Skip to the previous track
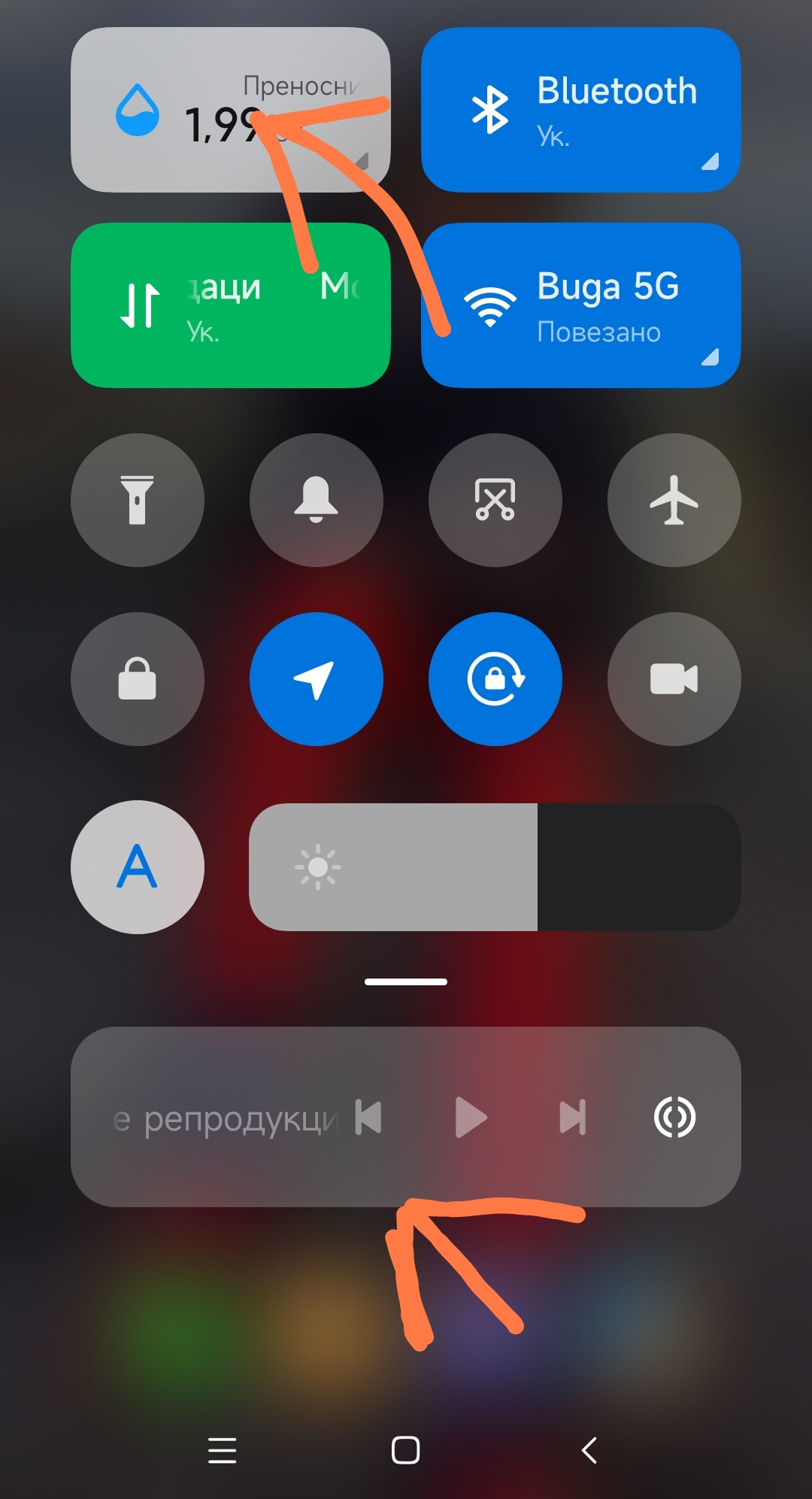Image resolution: width=812 pixels, height=1499 pixels. click(368, 1117)
